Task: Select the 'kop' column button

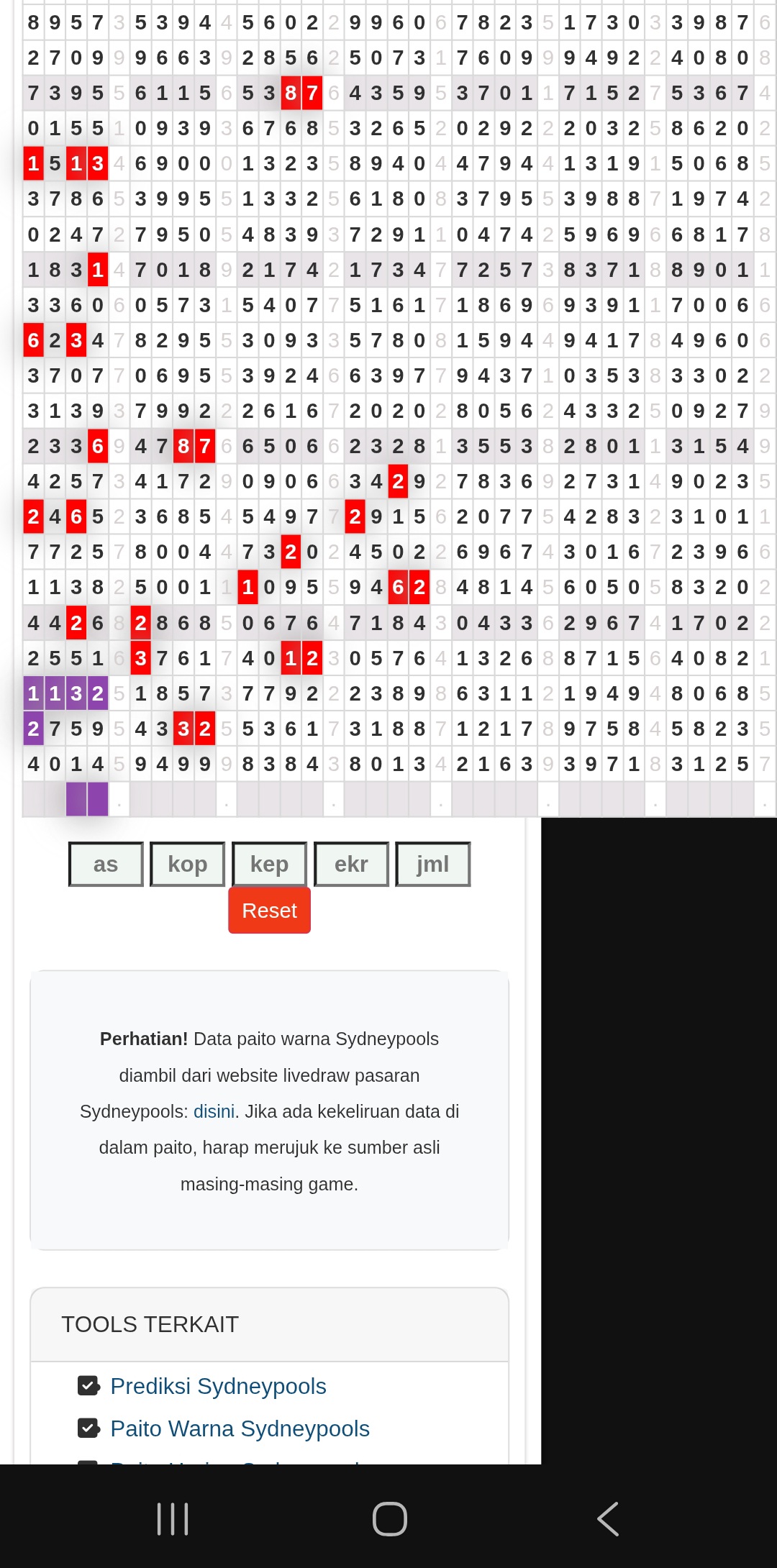Action: tap(187, 864)
